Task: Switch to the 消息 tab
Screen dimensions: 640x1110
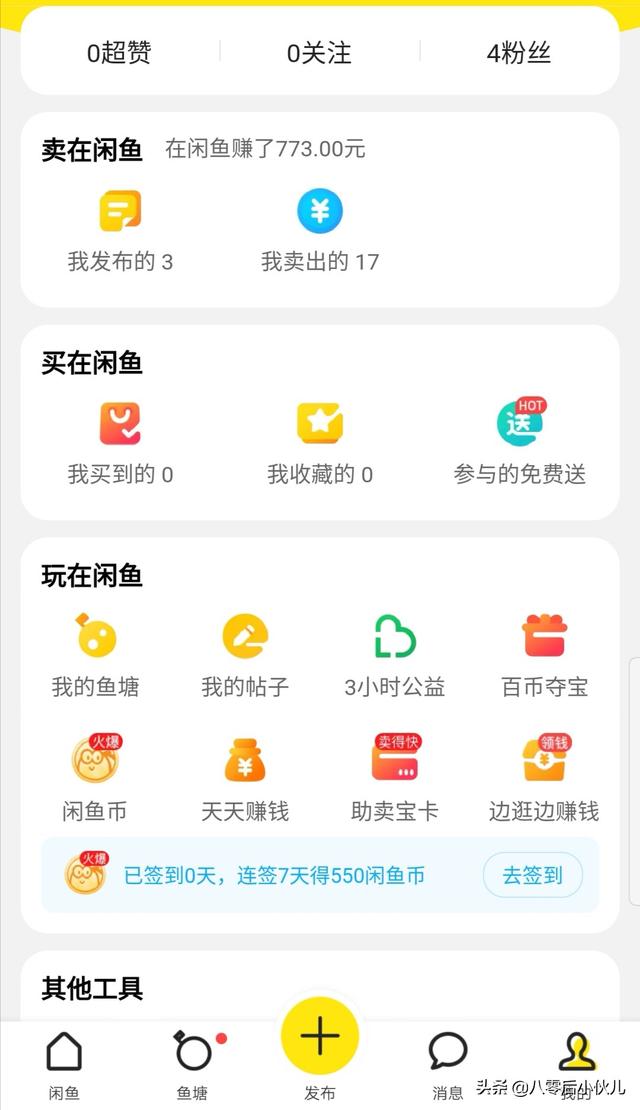Action: (x=448, y=1064)
